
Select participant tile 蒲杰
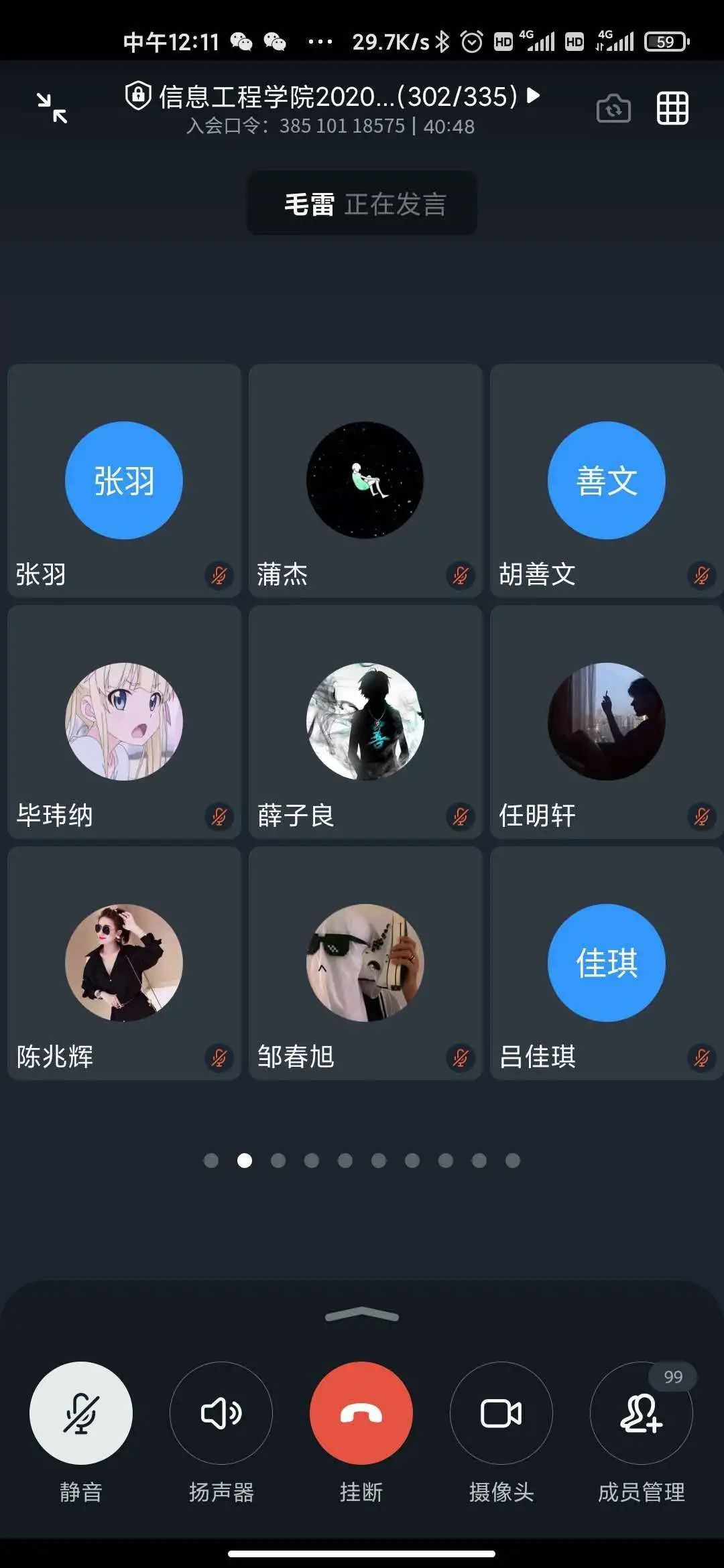pos(365,480)
